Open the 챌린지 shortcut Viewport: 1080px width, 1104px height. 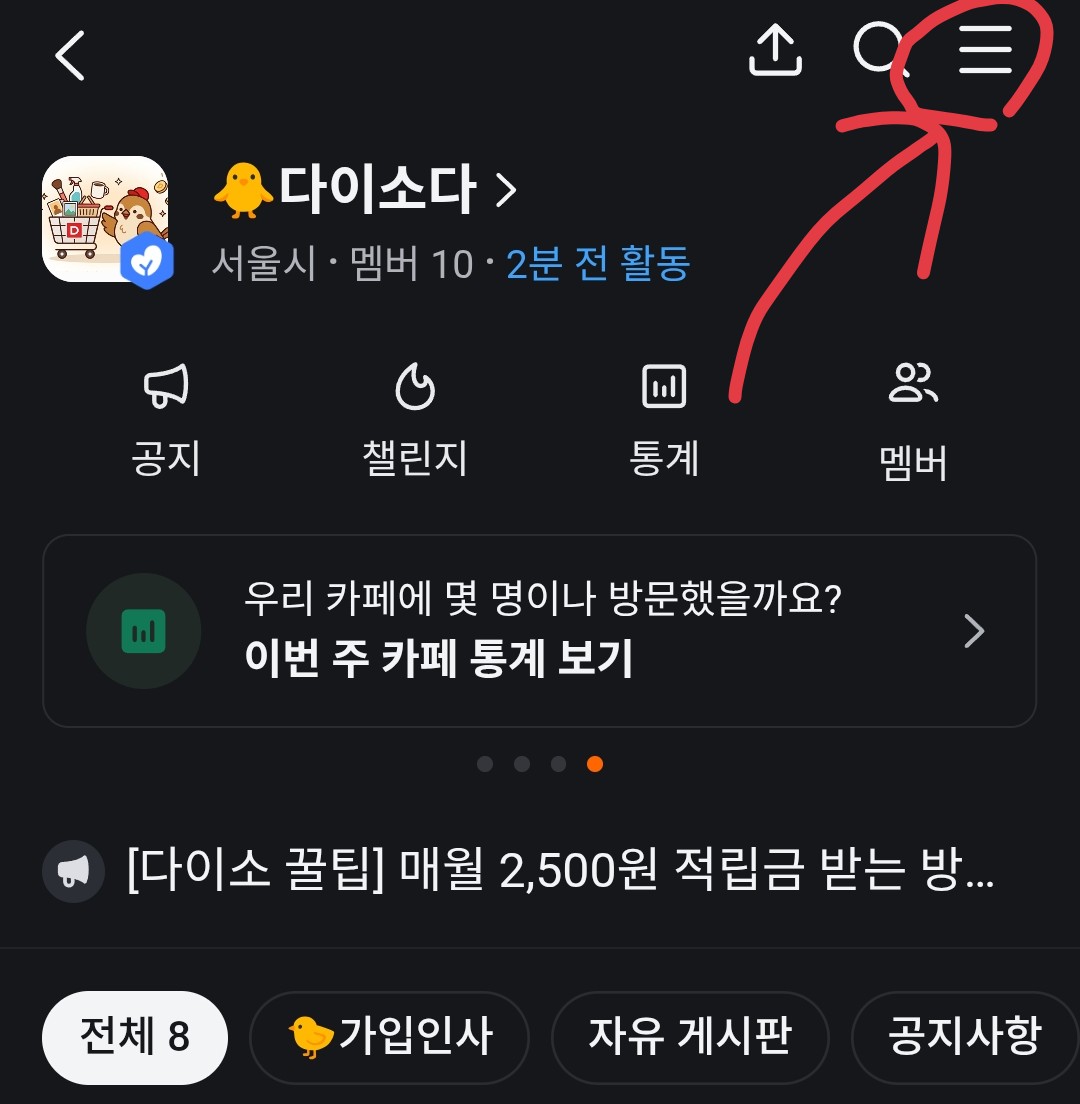click(415, 420)
